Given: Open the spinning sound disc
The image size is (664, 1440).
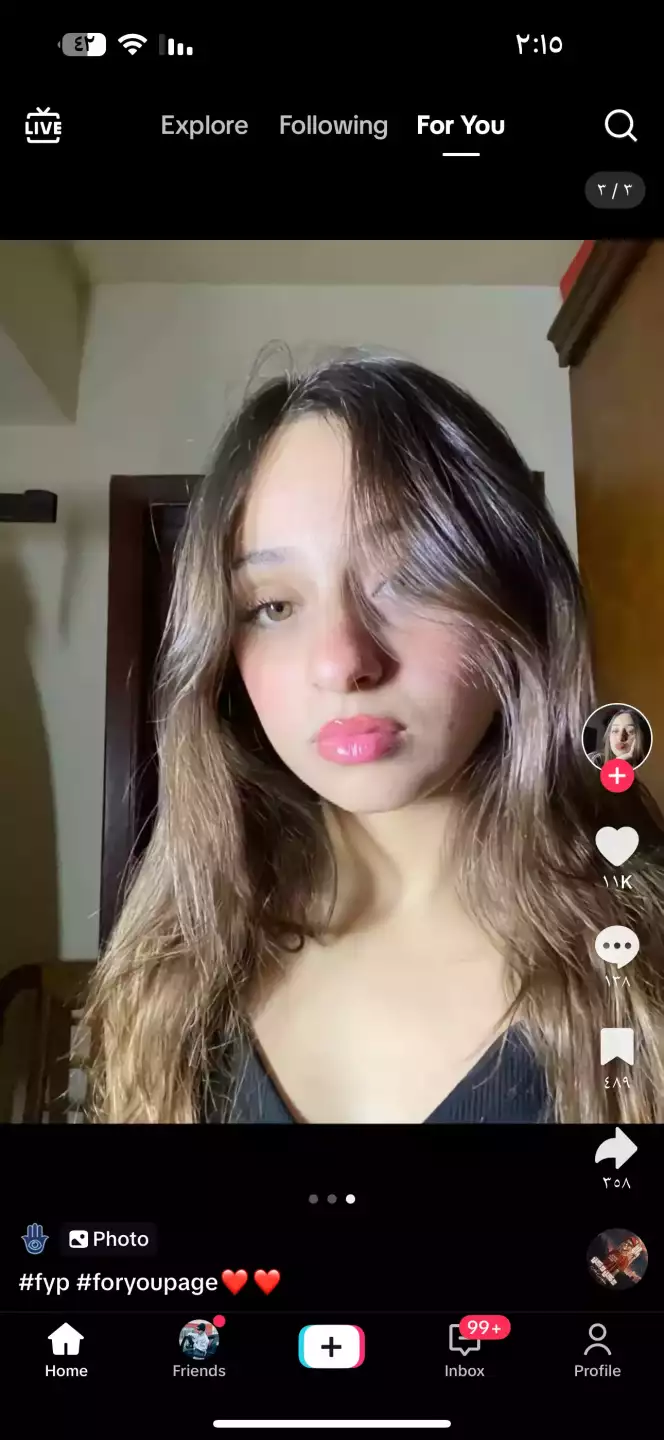Looking at the screenshot, I should click(616, 1259).
